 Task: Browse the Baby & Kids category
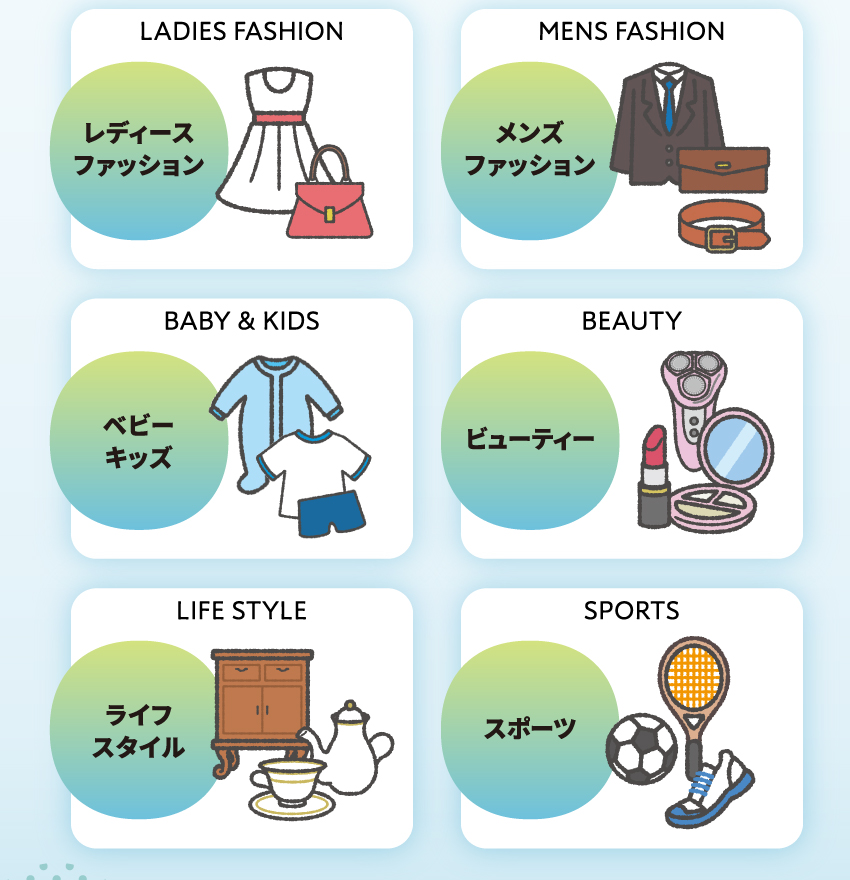pos(241,430)
